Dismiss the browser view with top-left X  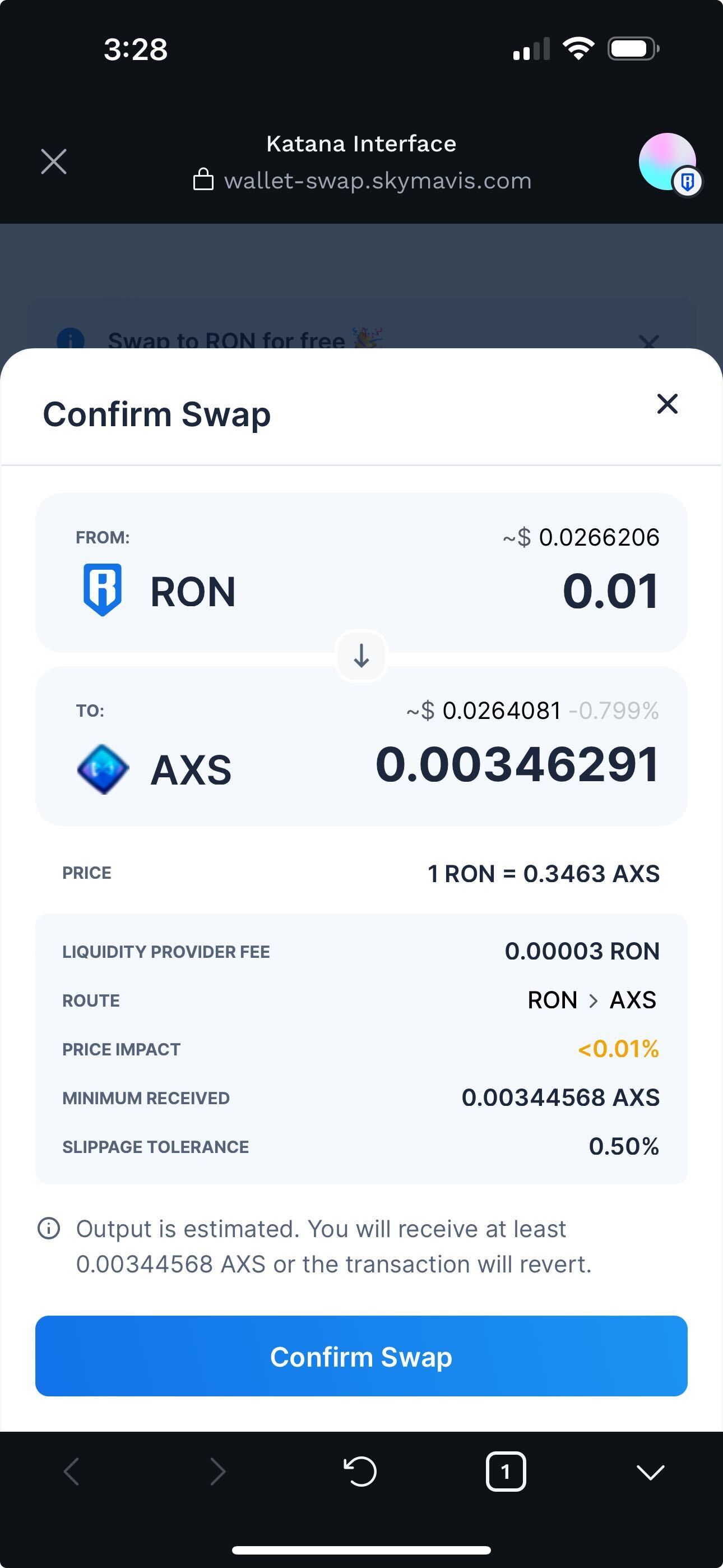tap(54, 162)
